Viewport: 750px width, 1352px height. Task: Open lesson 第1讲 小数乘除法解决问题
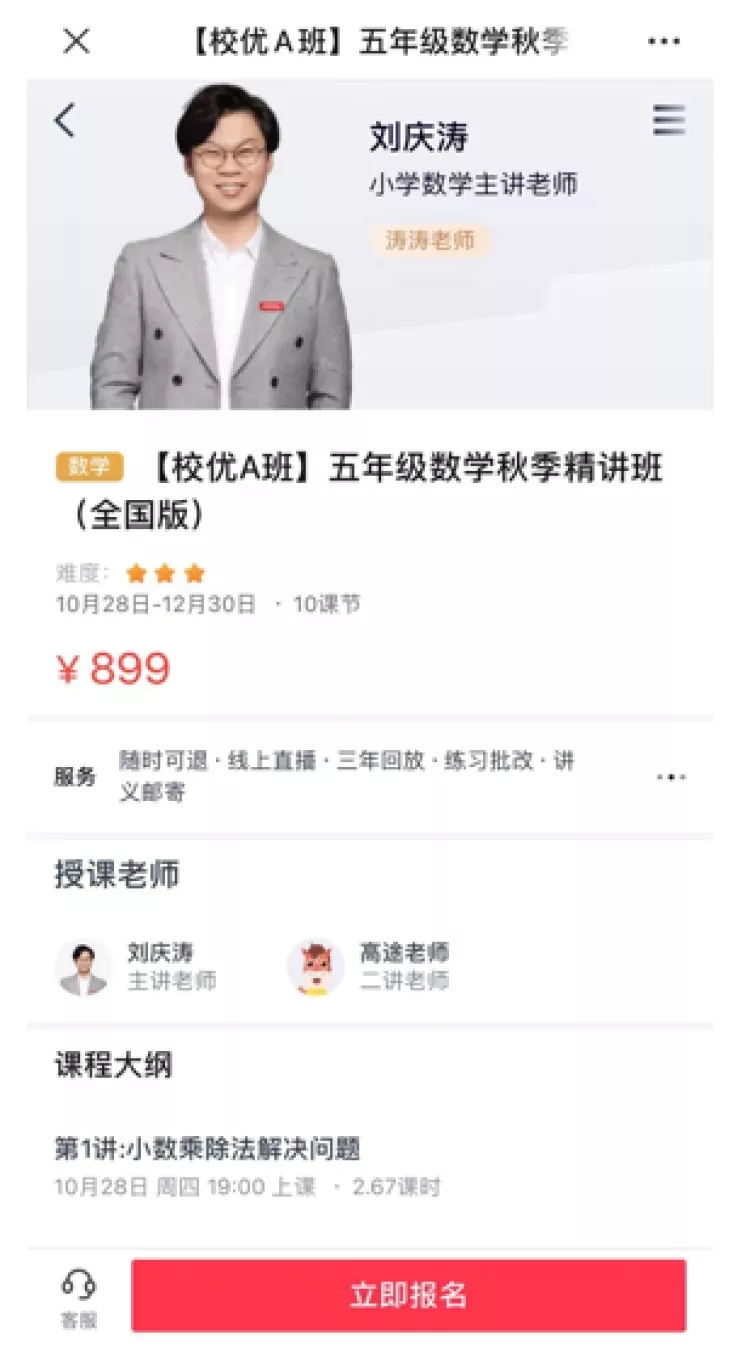[x=207, y=1149]
